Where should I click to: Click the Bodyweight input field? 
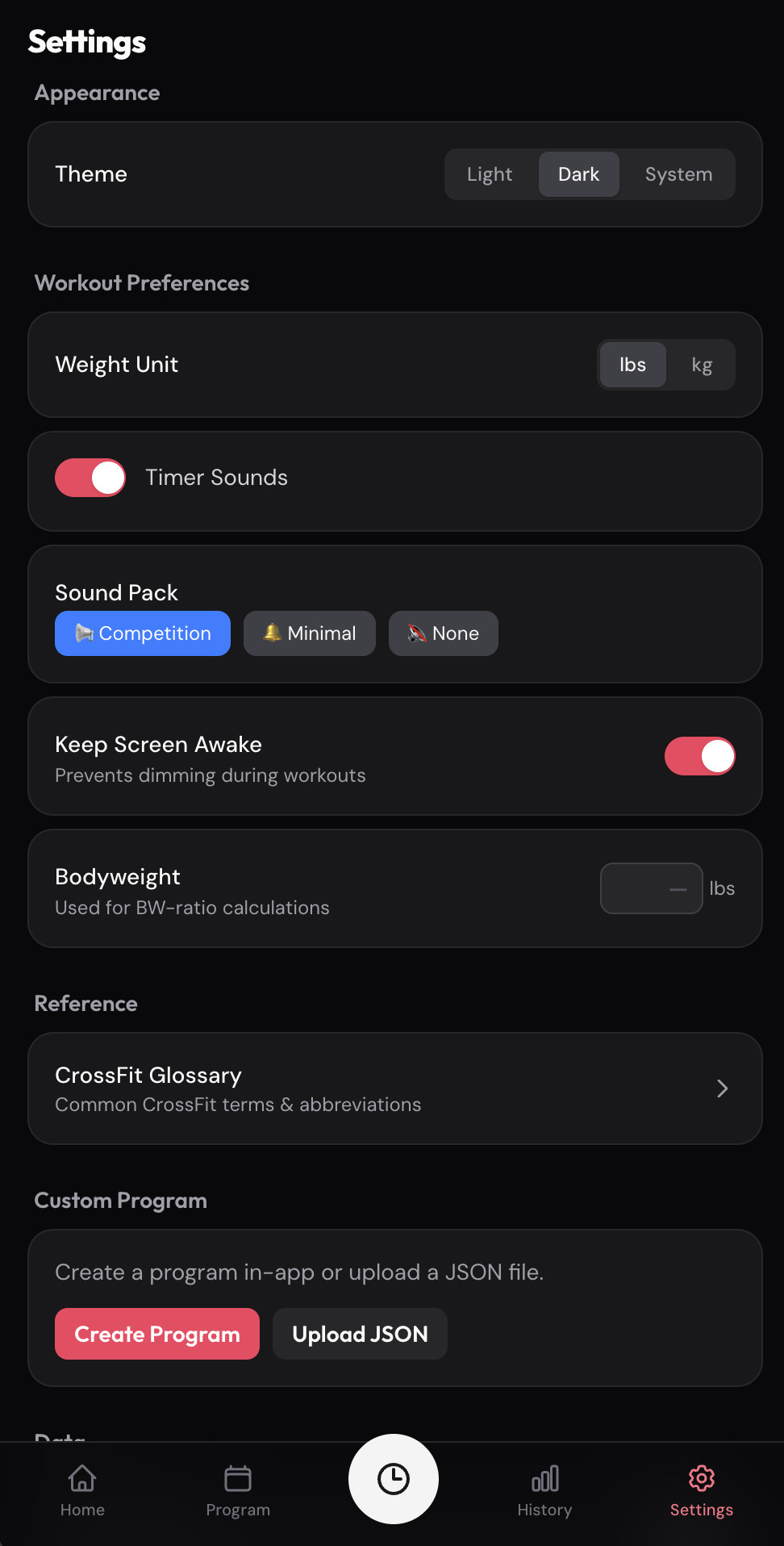[x=651, y=888]
